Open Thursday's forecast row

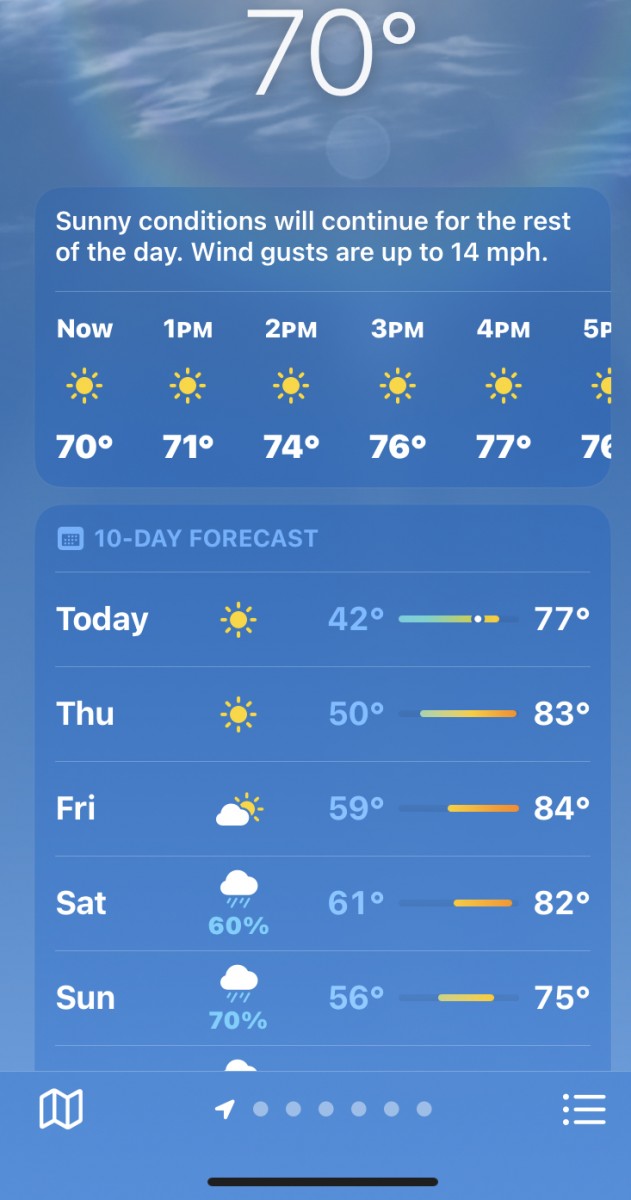[x=322, y=714]
